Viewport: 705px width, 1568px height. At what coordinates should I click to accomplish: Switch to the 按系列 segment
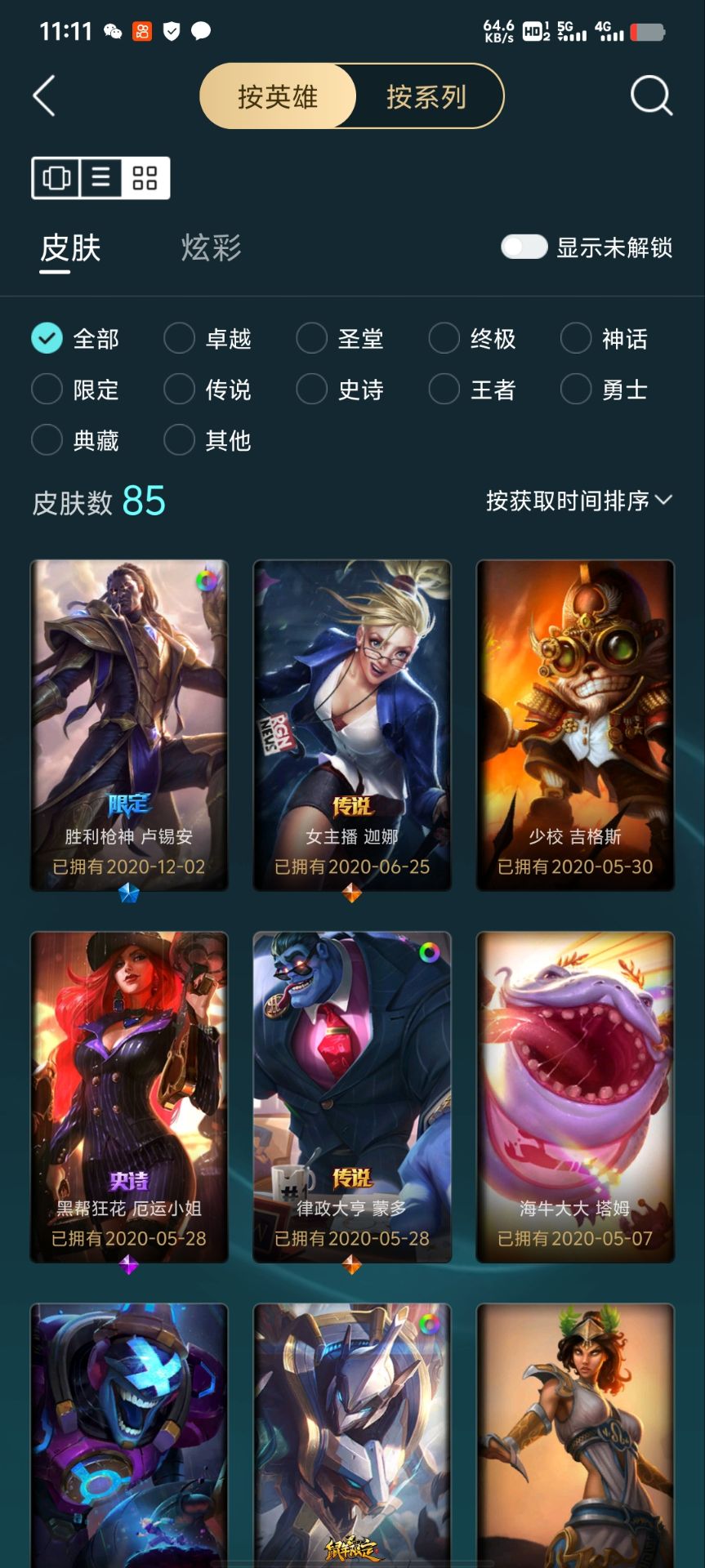pyautogui.click(x=426, y=96)
